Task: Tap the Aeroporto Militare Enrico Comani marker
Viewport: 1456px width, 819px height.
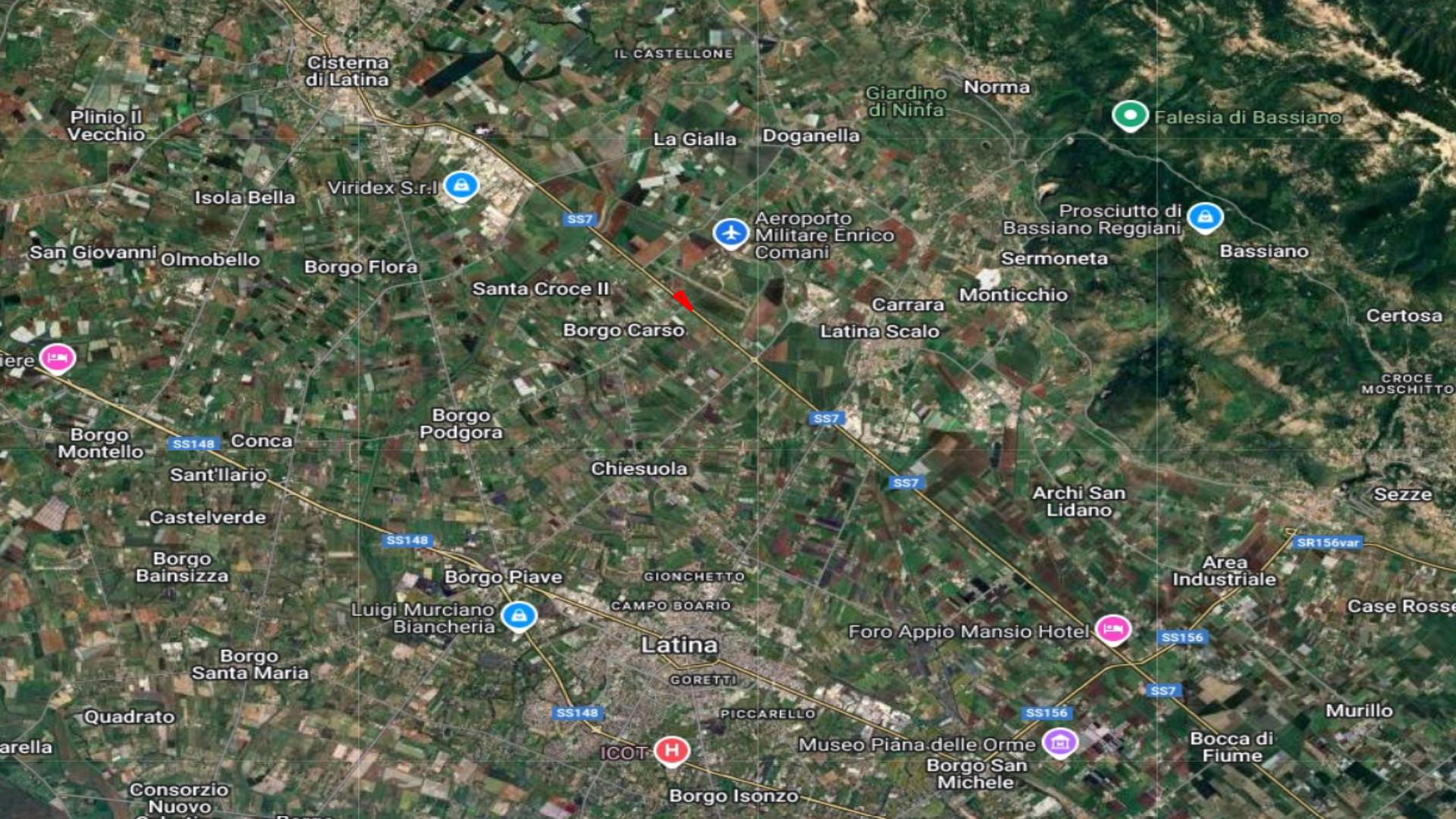Action: pyautogui.click(x=730, y=233)
